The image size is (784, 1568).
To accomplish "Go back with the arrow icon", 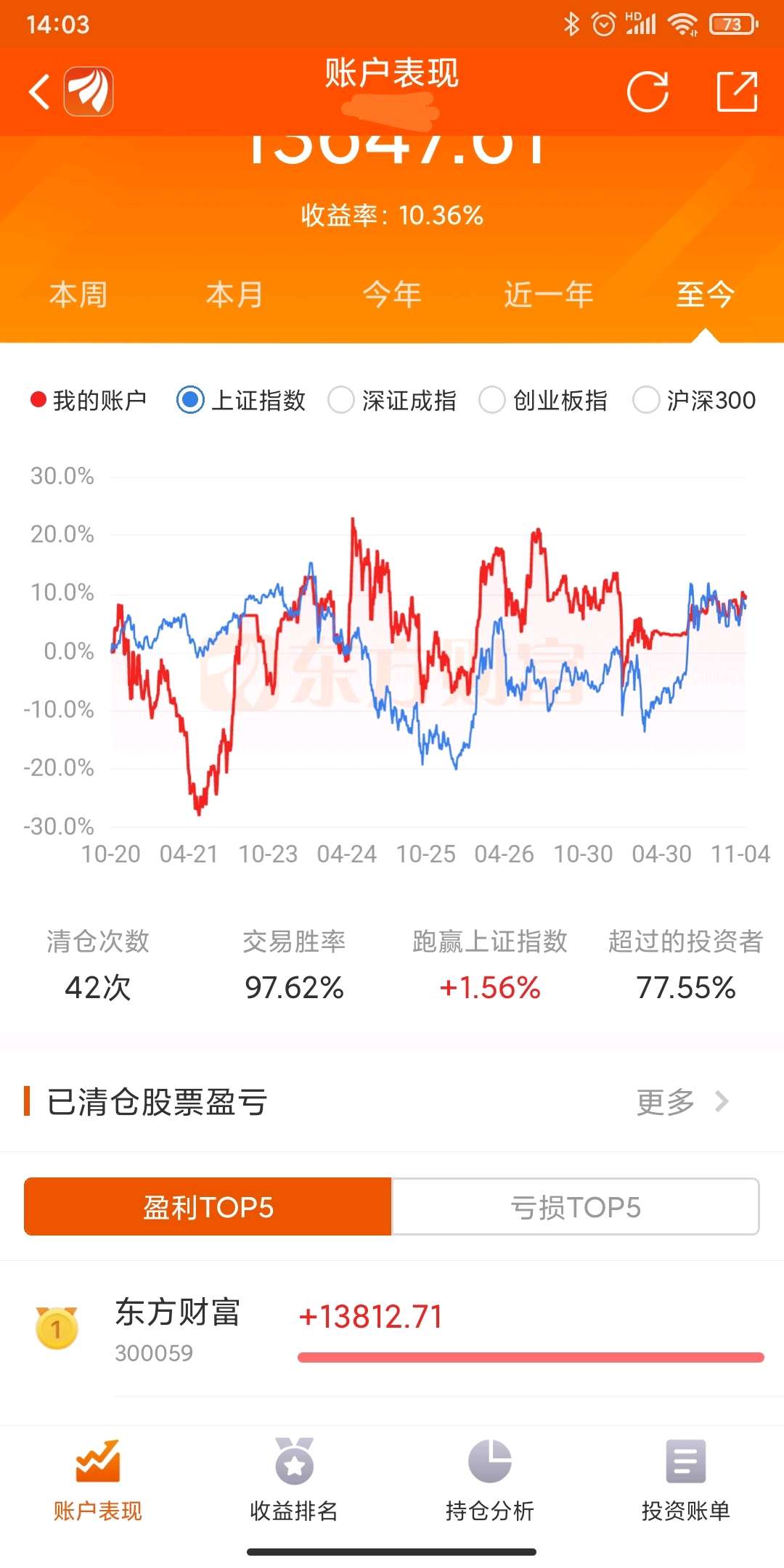I will click(38, 93).
